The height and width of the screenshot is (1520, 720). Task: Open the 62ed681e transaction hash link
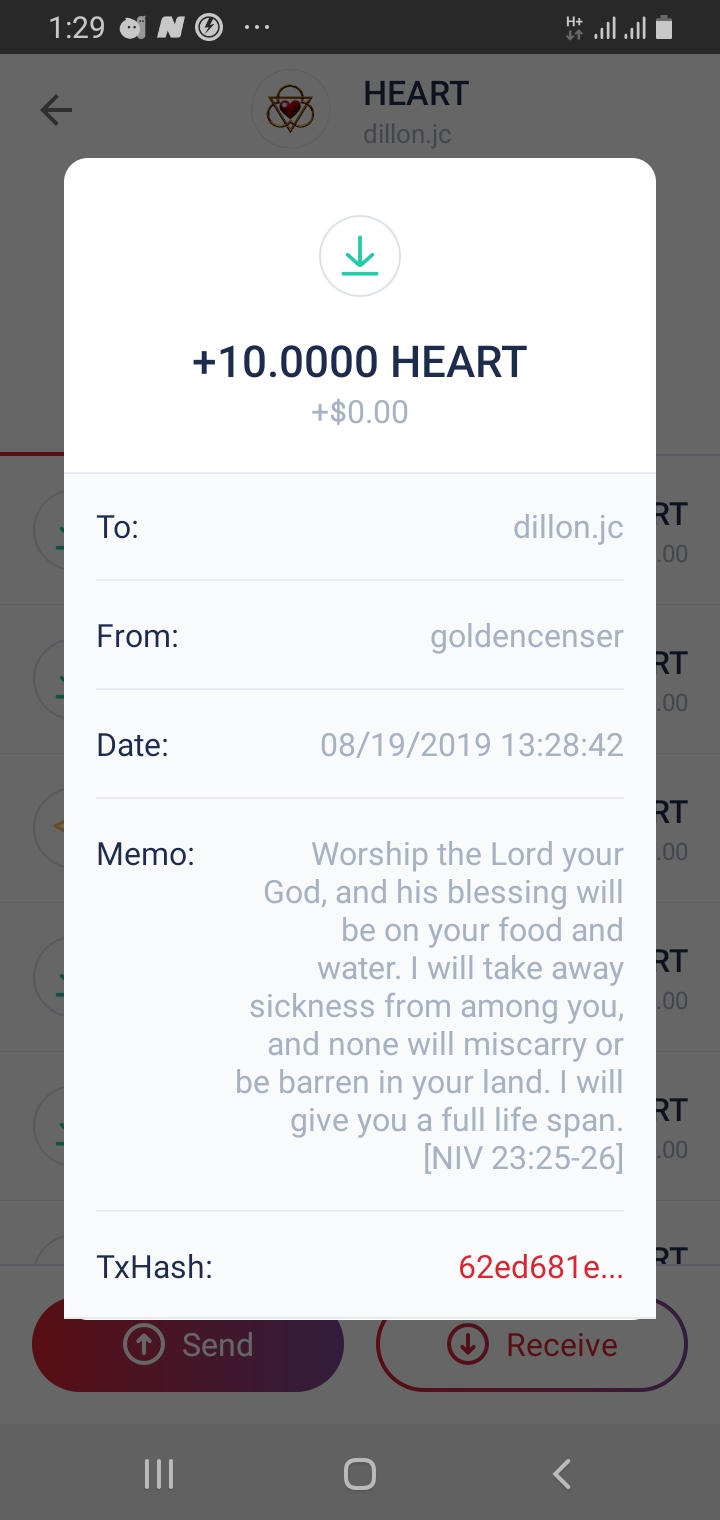[x=540, y=1267]
